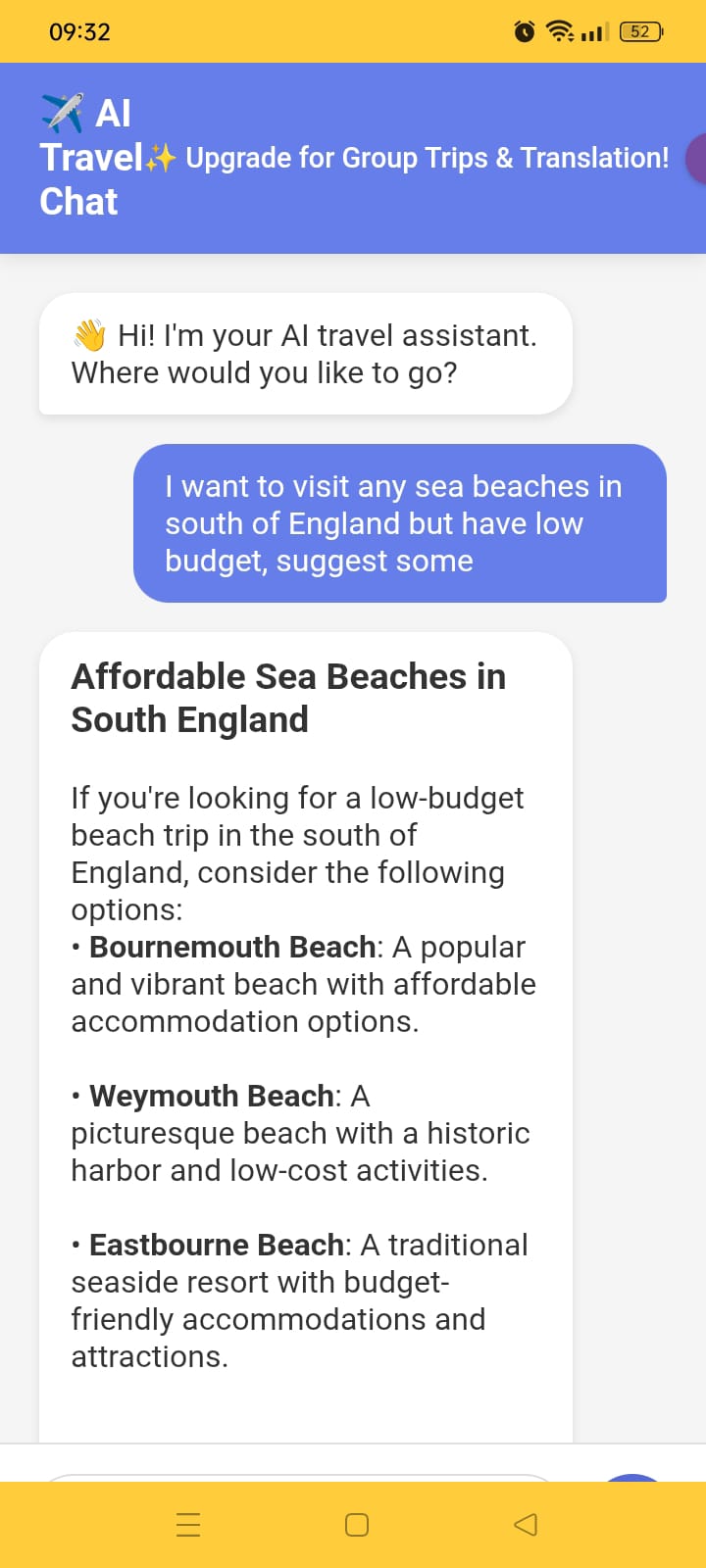Image resolution: width=706 pixels, height=1568 pixels.
Task: Tap the cellular signal bars icon
Action: [594, 30]
